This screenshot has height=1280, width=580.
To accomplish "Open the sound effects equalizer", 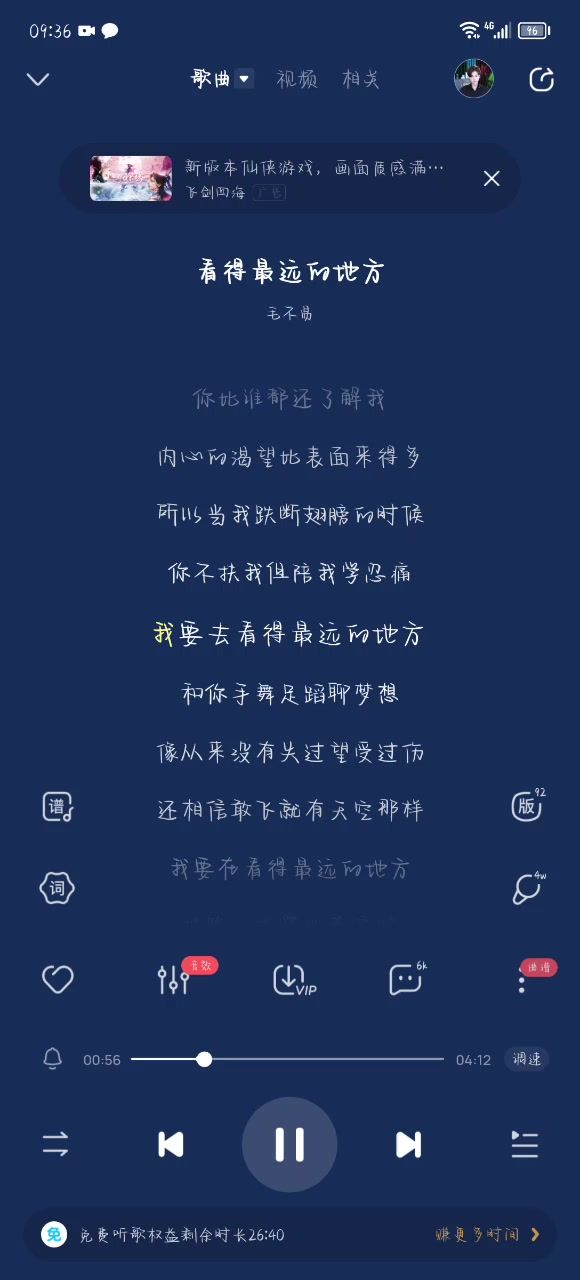I will (174, 980).
